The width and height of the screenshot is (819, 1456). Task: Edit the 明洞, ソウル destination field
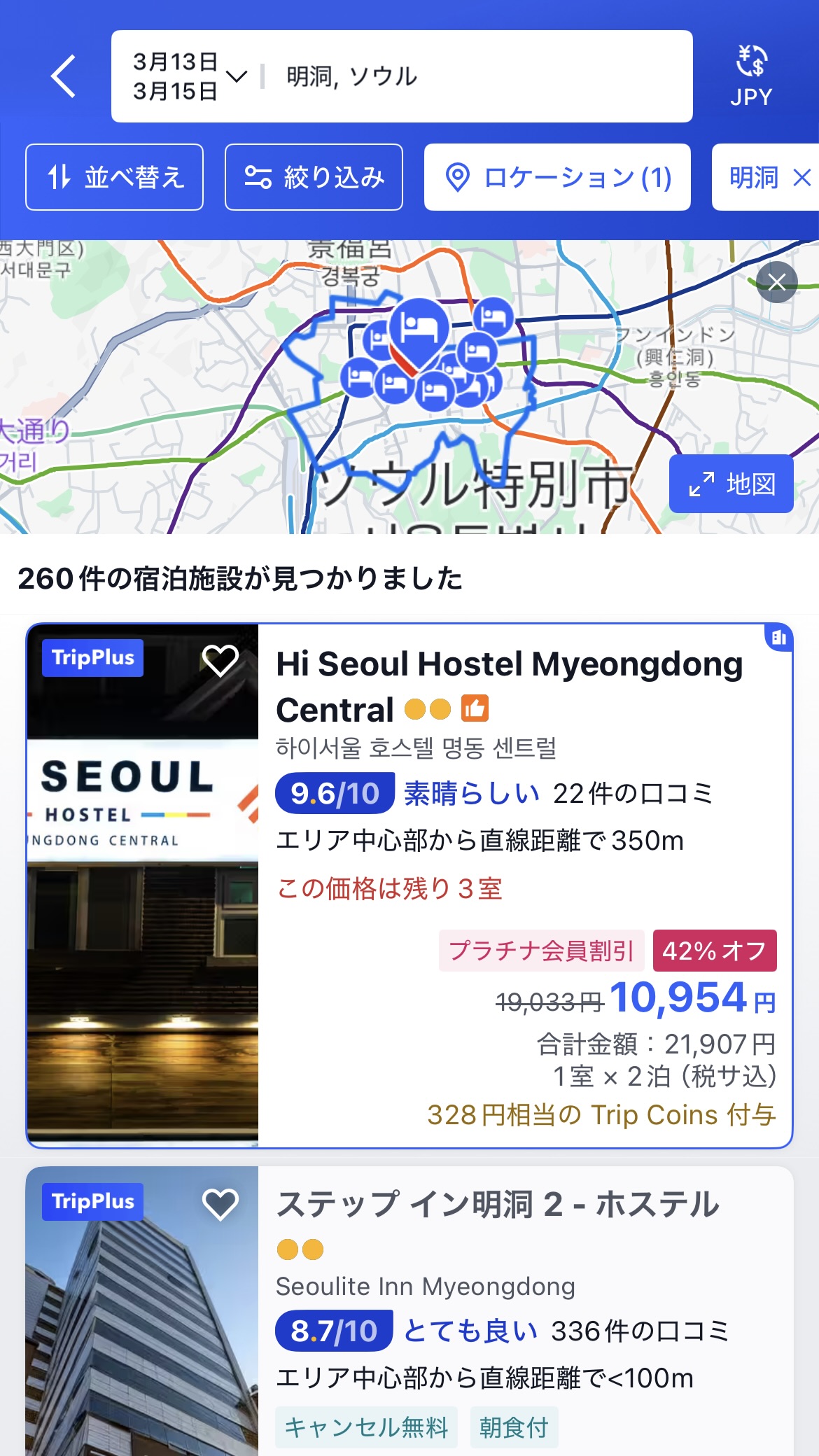[476, 76]
